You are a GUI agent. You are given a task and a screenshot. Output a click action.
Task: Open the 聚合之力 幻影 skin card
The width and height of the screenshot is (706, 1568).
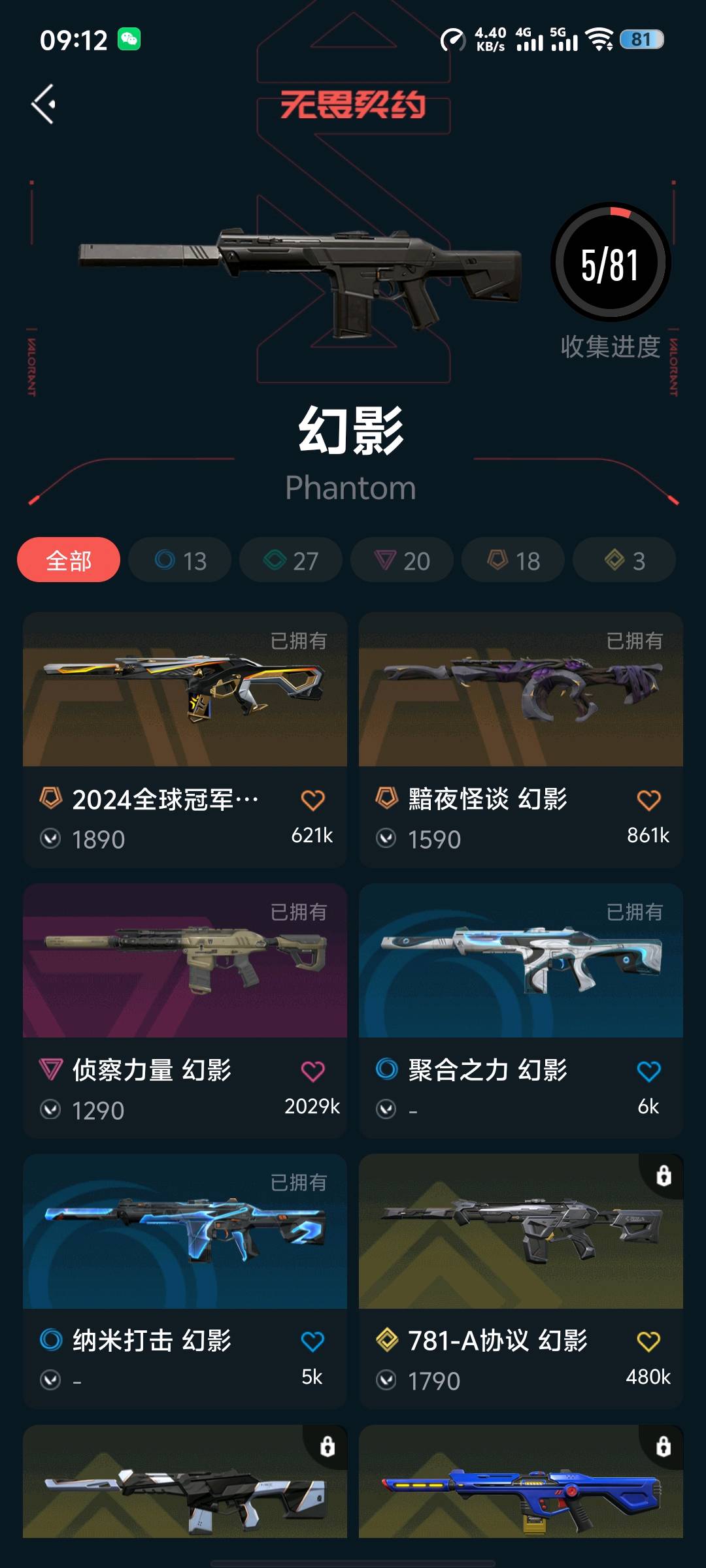pos(521,964)
